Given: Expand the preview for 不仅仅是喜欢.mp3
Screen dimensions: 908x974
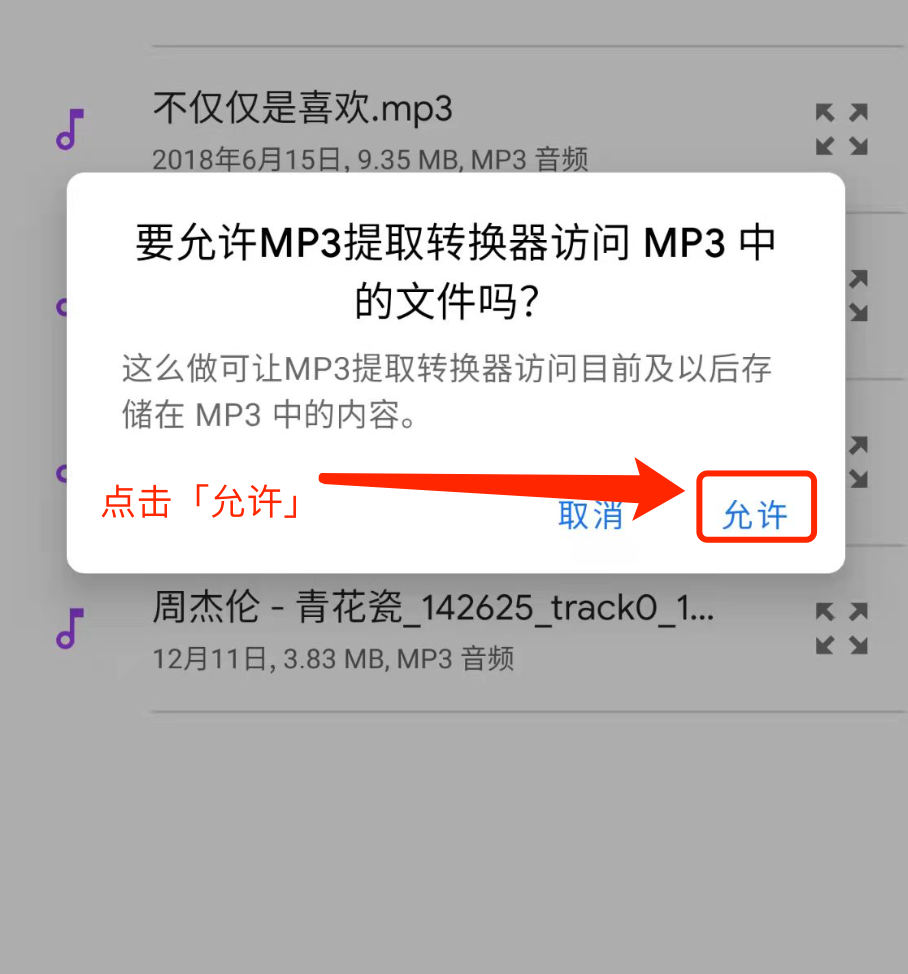Looking at the screenshot, I should click(x=841, y=129).
